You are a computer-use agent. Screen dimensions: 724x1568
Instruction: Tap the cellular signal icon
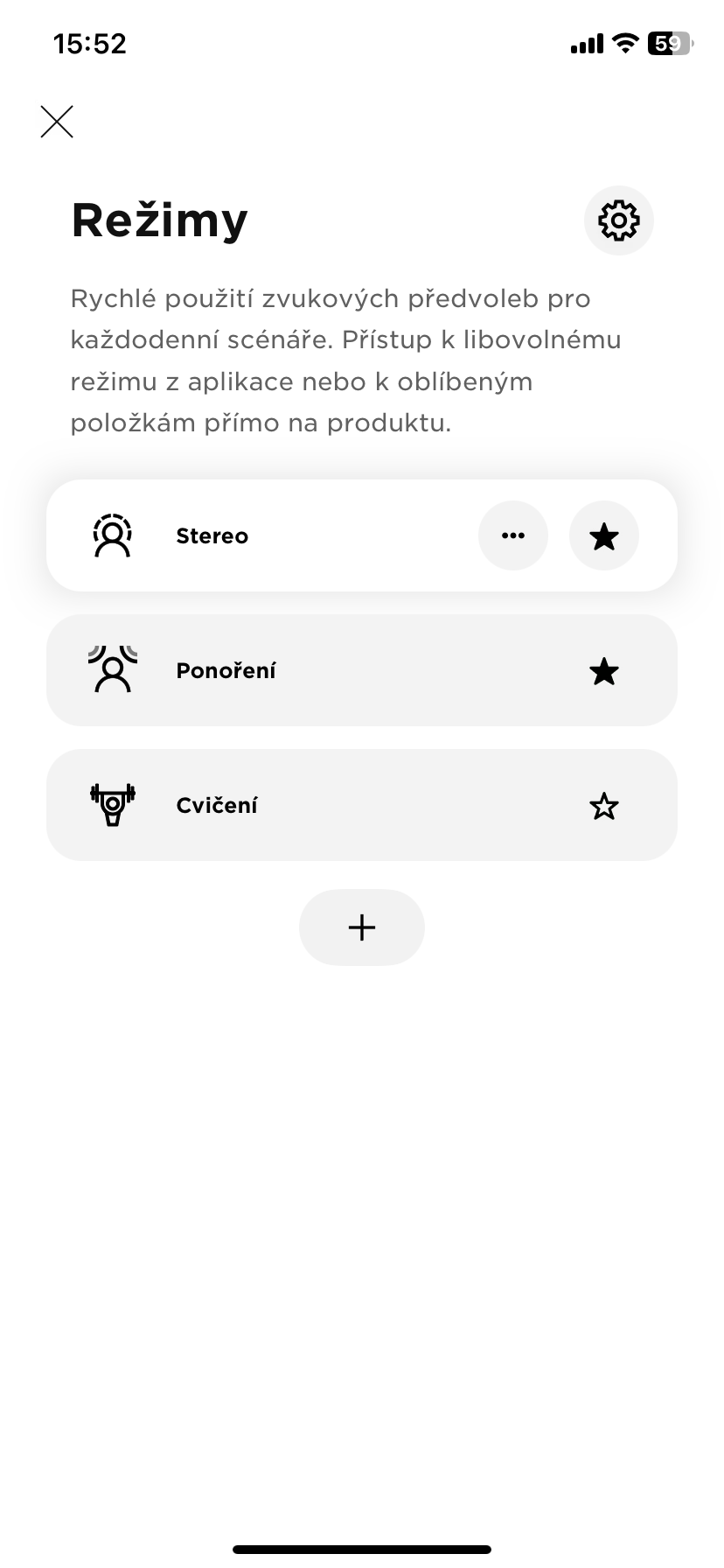[x=587, y=42]
